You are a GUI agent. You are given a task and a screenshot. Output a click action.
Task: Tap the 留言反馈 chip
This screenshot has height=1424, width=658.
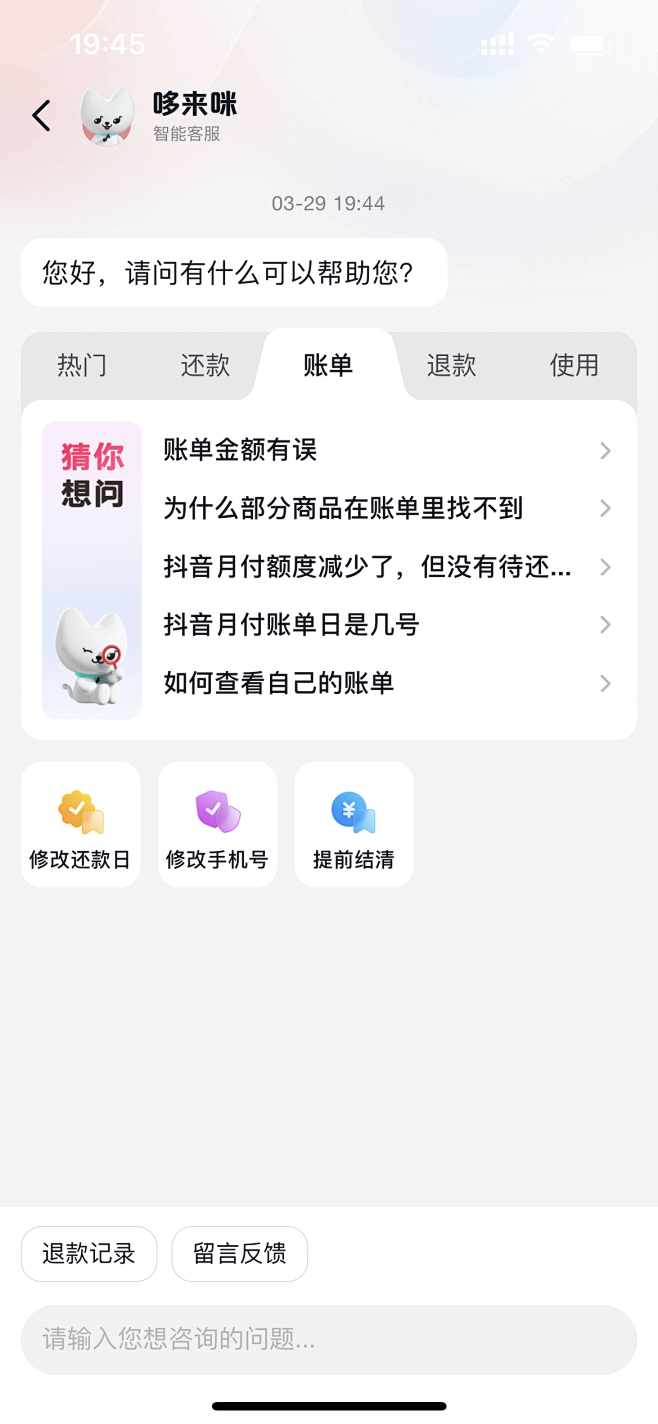point(239,1254)
